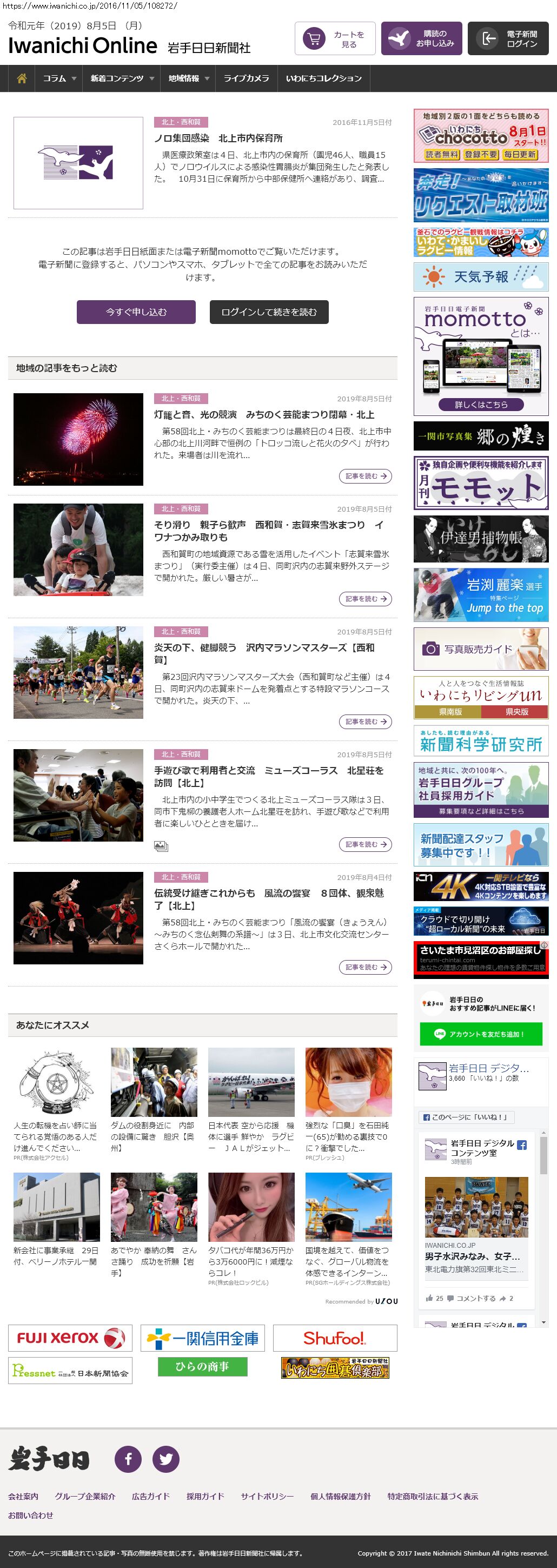Open お問い合わせ footer link
This screenshot has width=557, height=1568.
tap(30, 1515)
